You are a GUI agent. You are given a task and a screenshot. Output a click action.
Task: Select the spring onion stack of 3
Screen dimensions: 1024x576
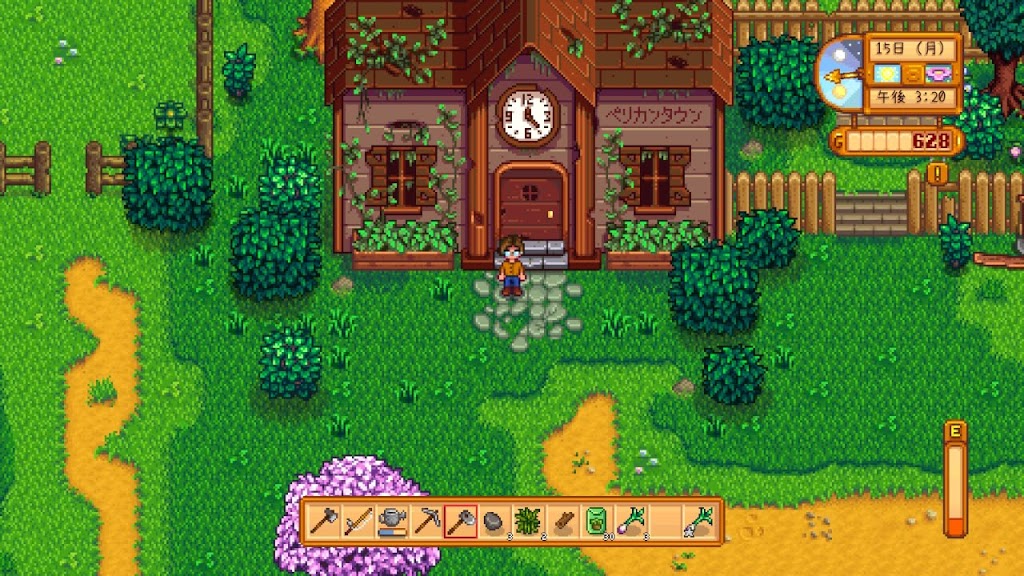(x=630, y=521)
